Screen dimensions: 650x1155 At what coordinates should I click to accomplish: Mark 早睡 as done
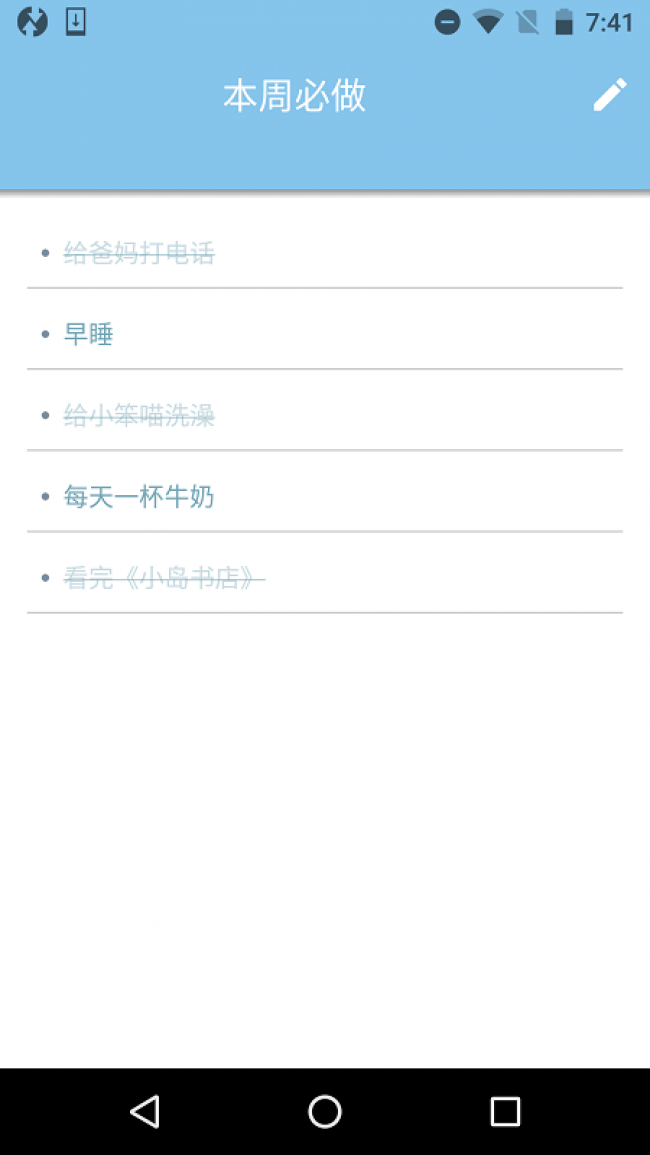tap(89, 334)
